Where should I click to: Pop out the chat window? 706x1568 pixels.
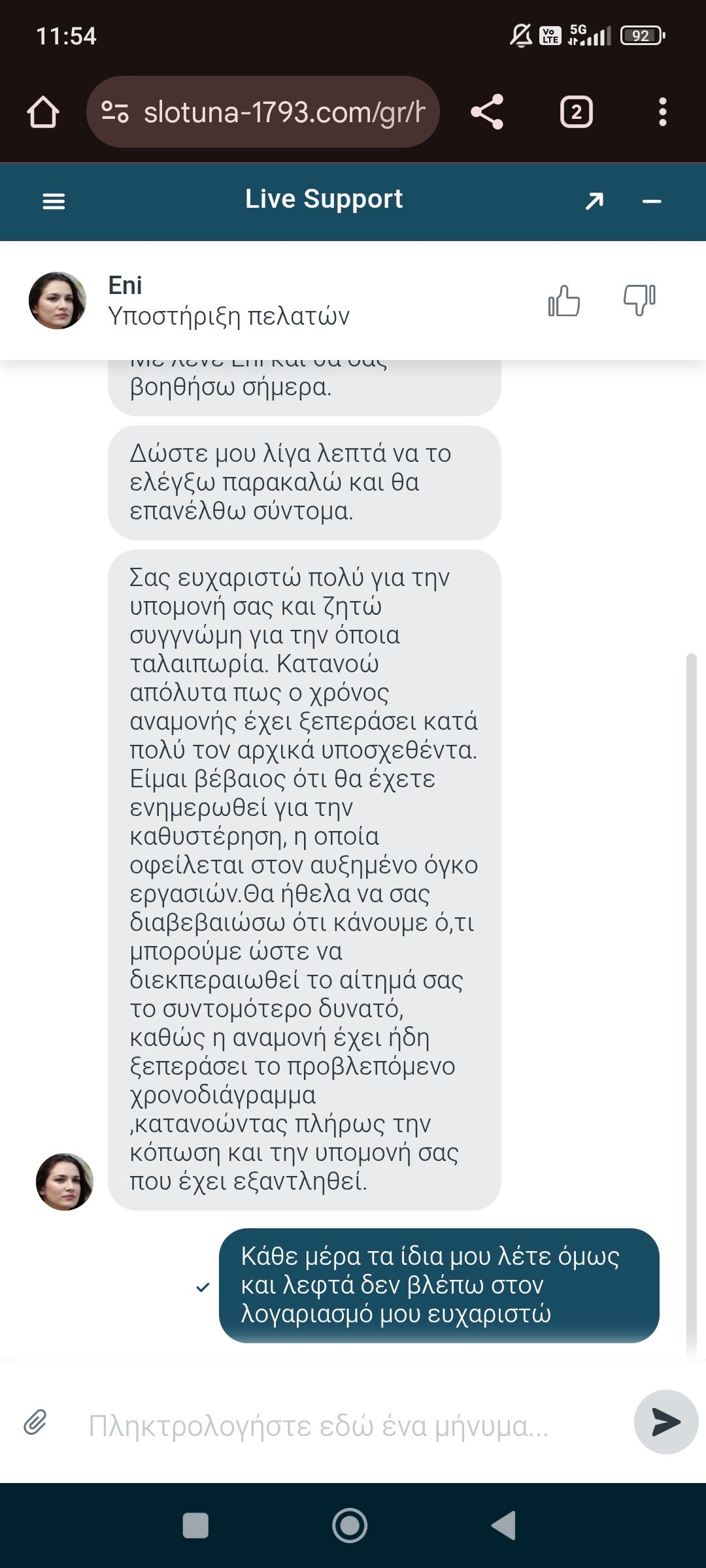point(594,201)
